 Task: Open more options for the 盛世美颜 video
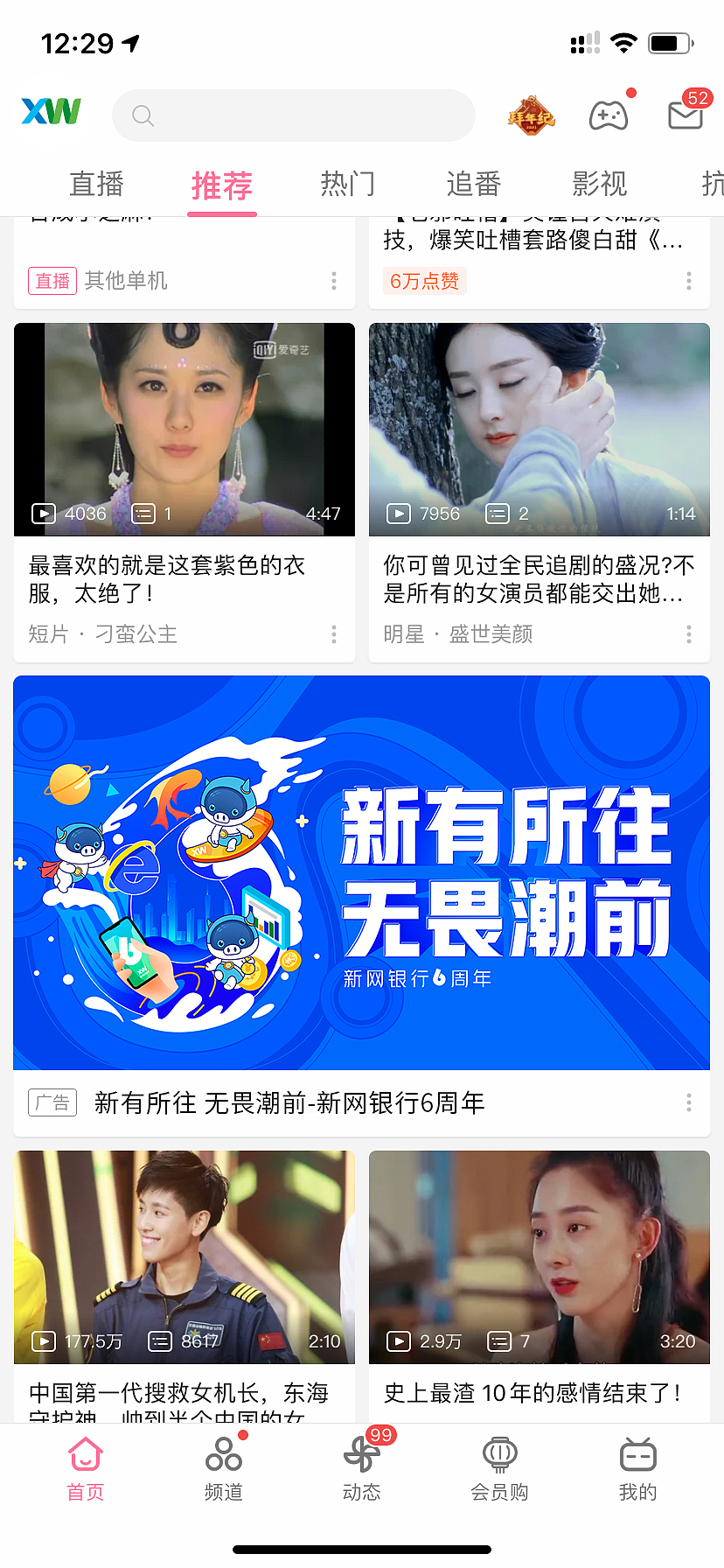pyautogui.click(x=689, y=634)
